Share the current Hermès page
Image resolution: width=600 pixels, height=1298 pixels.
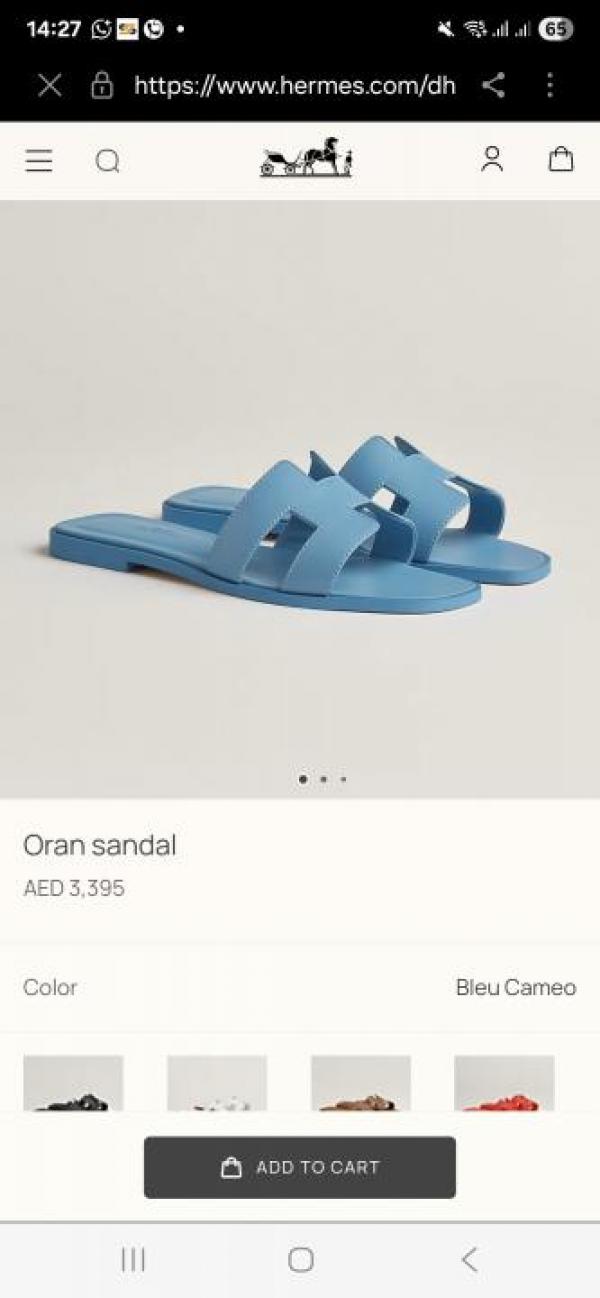[x=493, y=86]
